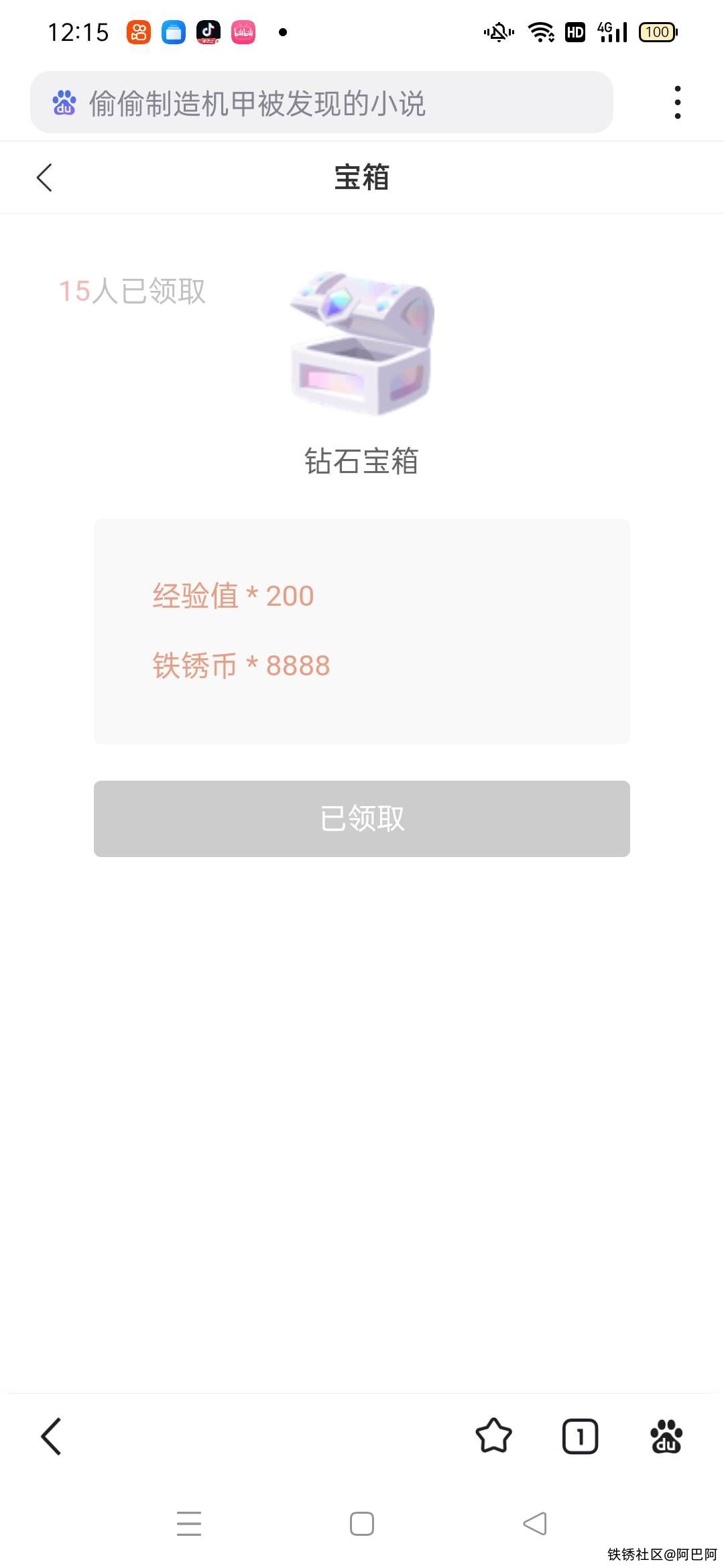Navigate back using browser toolbar arrow
The width and height of the screenshot is (724, 1568).
51,1436
